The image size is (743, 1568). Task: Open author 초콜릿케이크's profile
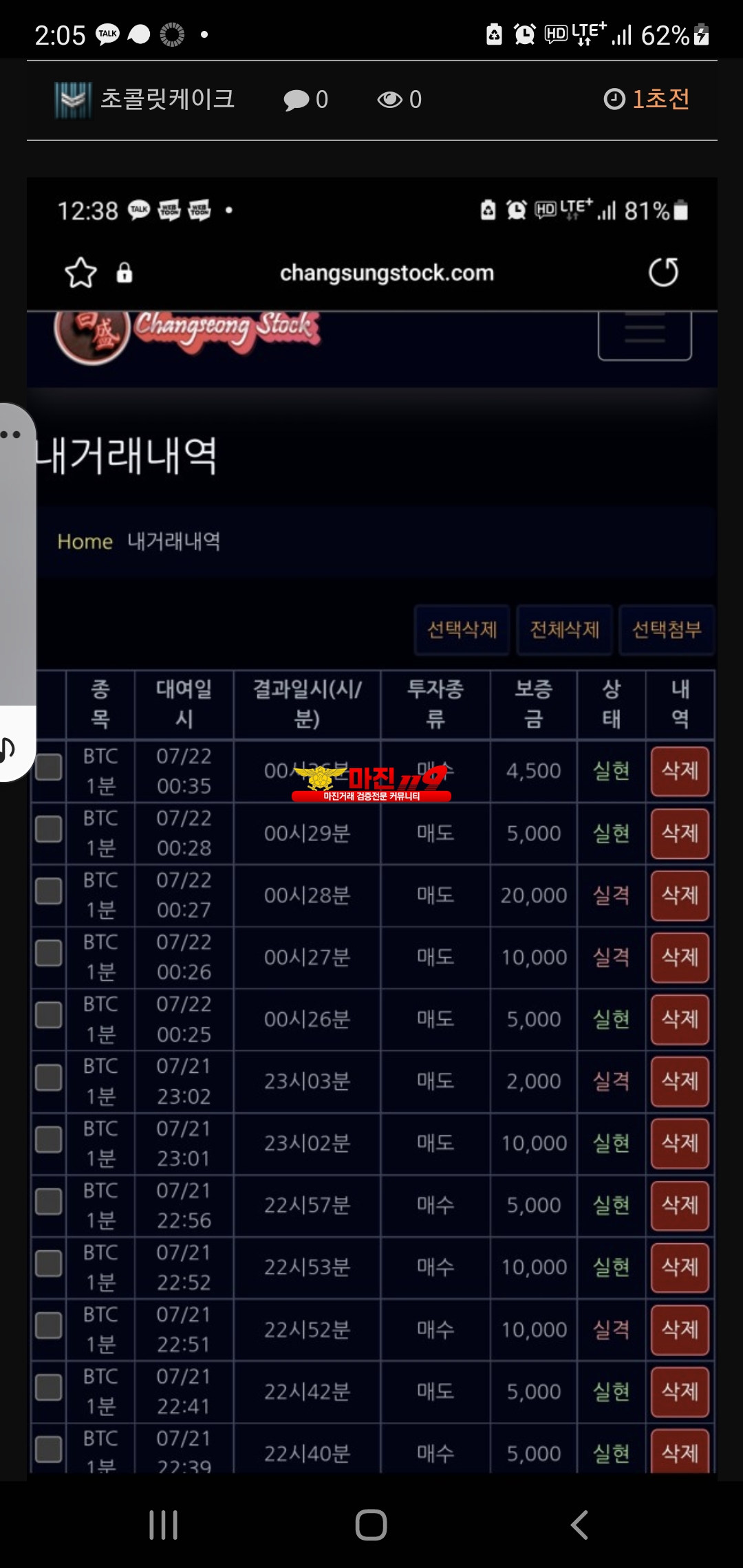click(167, 99)
